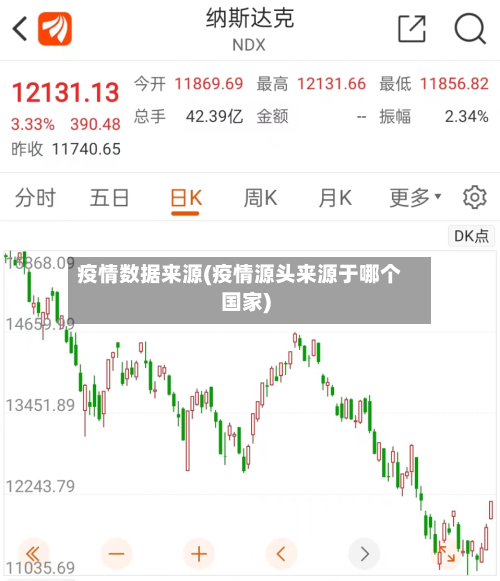500x581 pixels.
Task: Switch to the 月K chart tab
Action: 335,197
